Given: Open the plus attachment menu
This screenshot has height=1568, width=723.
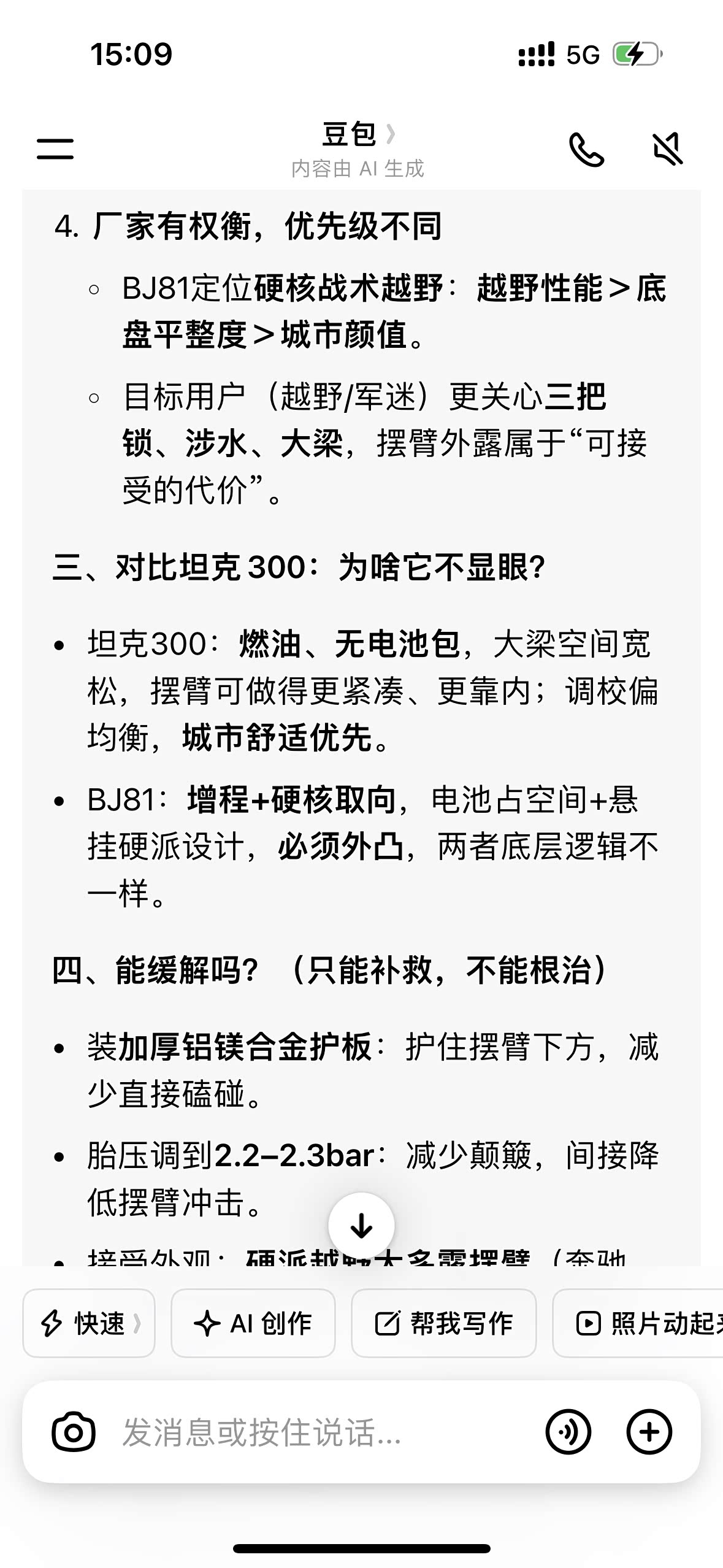Looking at the screenshot, I should click(649, 1433).
